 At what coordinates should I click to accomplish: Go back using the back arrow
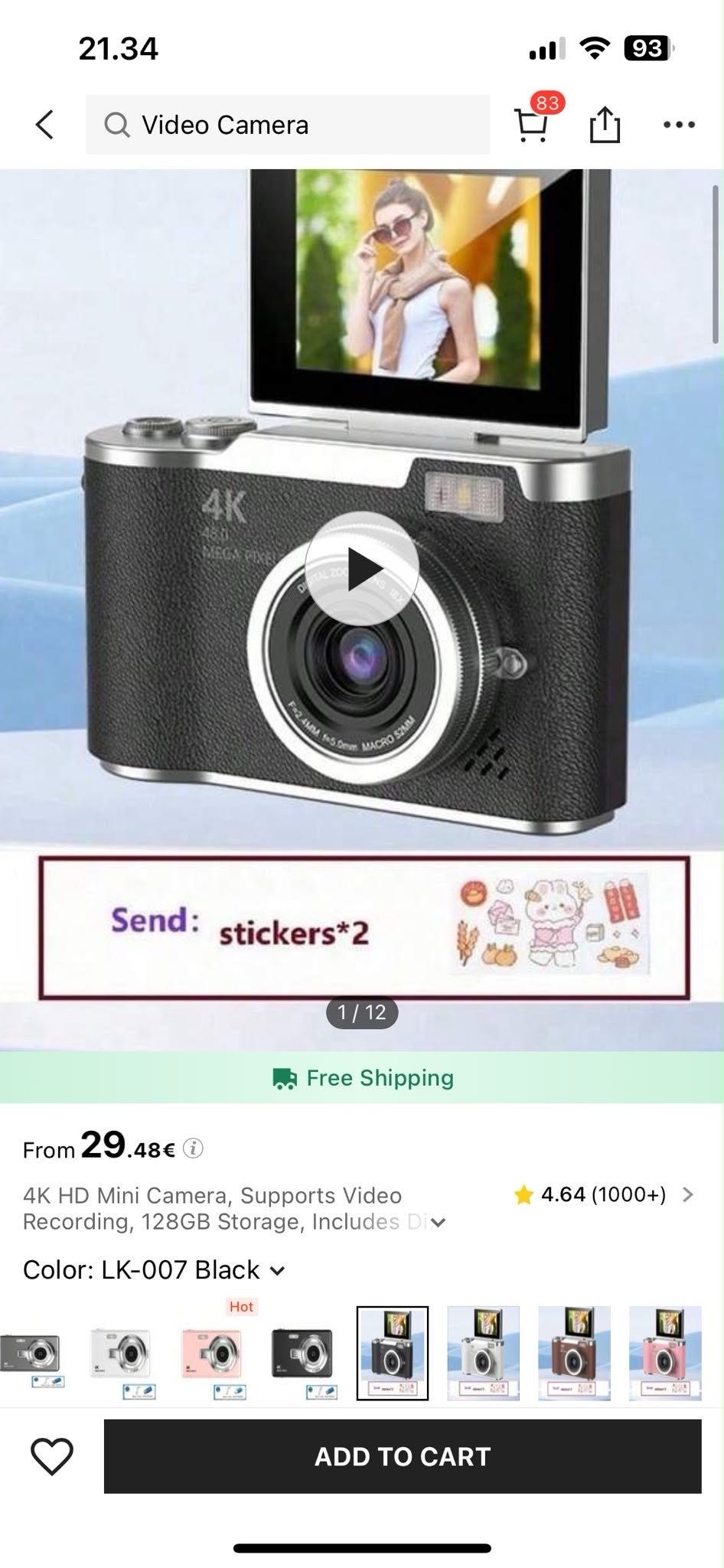click(45, 125)
